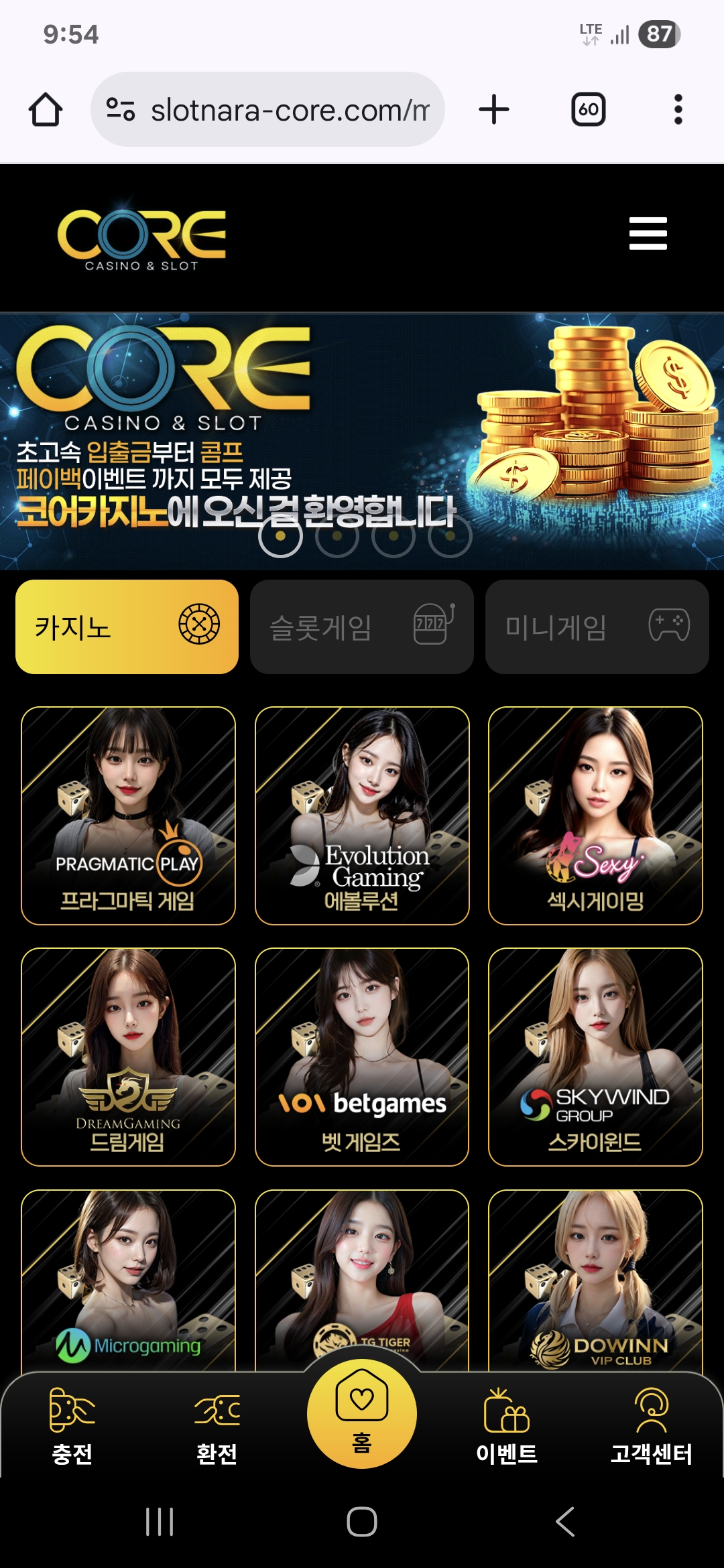Open the hamburger menu

coord(648,233)
